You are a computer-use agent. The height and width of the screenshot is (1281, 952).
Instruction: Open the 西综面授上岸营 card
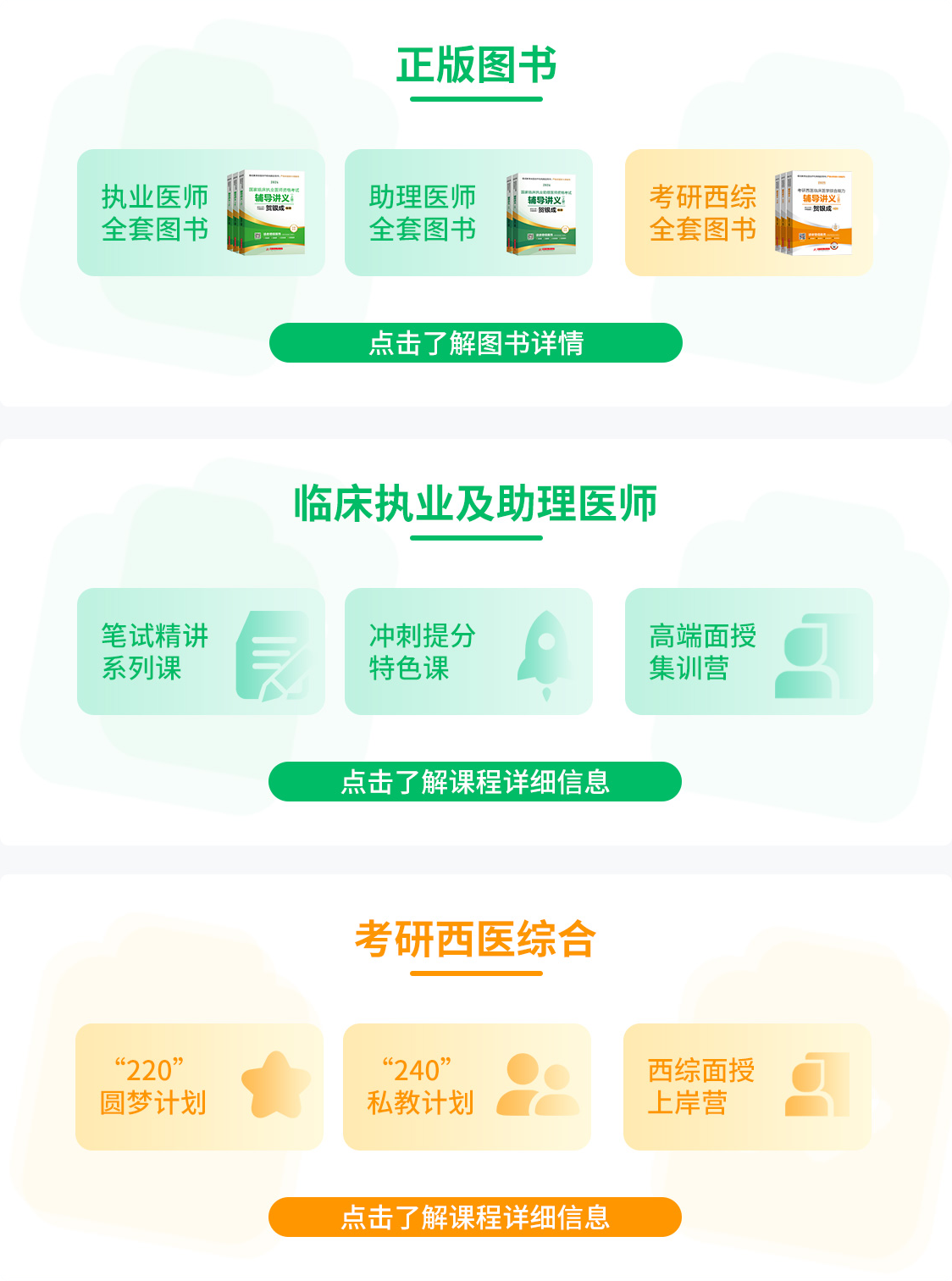[x=747, y=1087]
